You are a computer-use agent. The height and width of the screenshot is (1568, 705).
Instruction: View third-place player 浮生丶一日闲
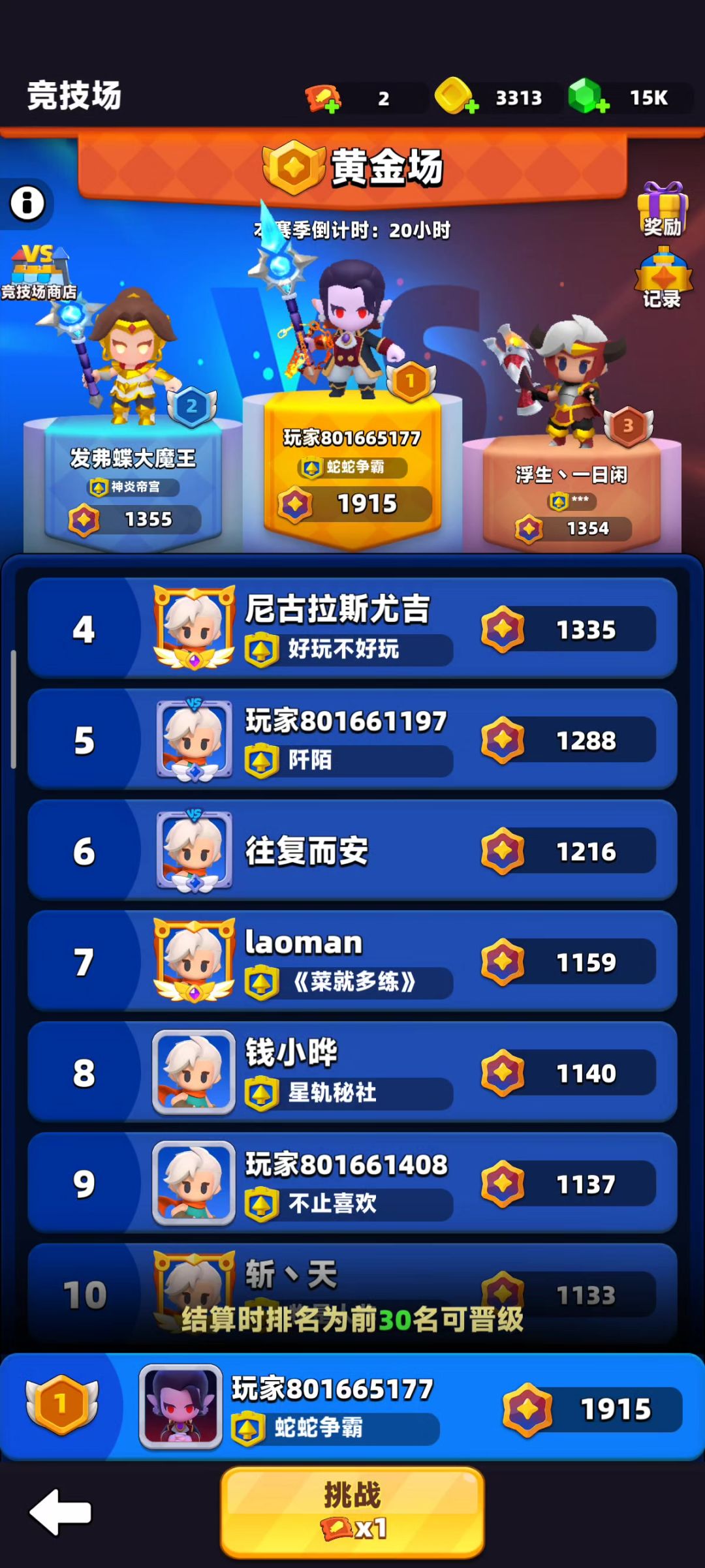click(x=571, y=444)
